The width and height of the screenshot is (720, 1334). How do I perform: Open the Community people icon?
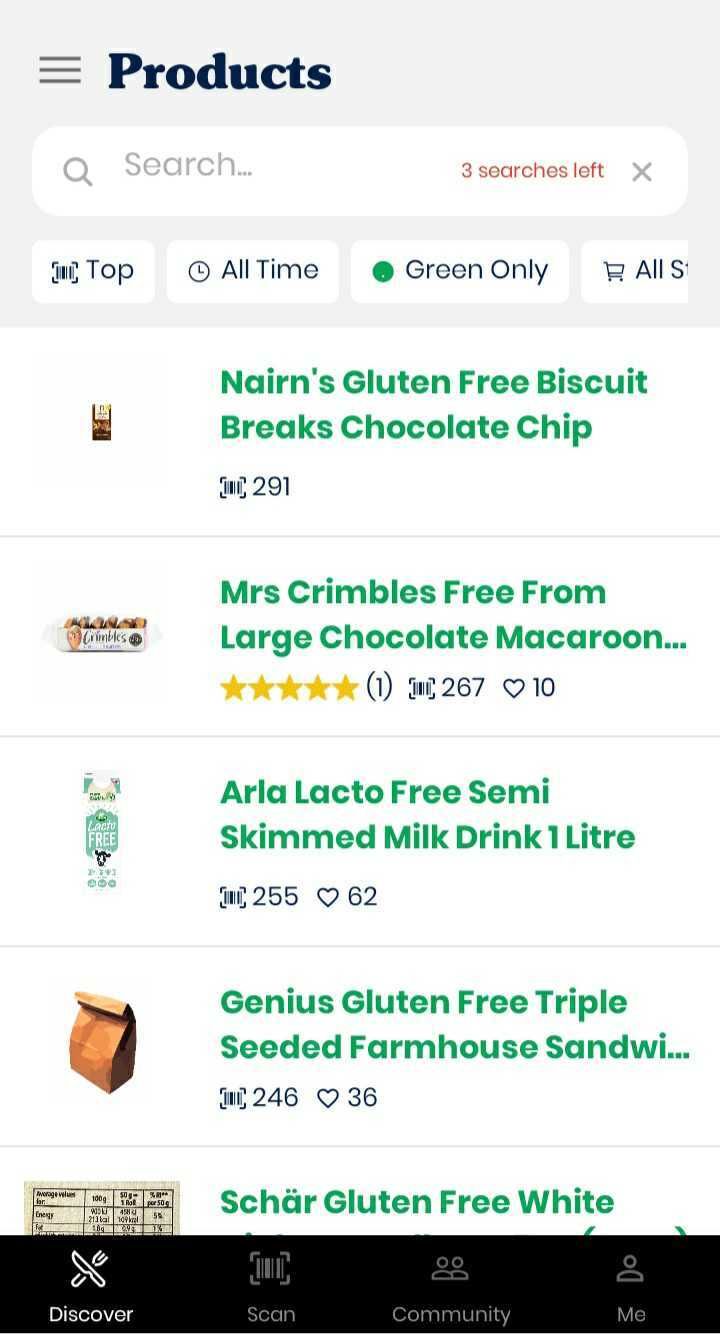click(450, 1266)
